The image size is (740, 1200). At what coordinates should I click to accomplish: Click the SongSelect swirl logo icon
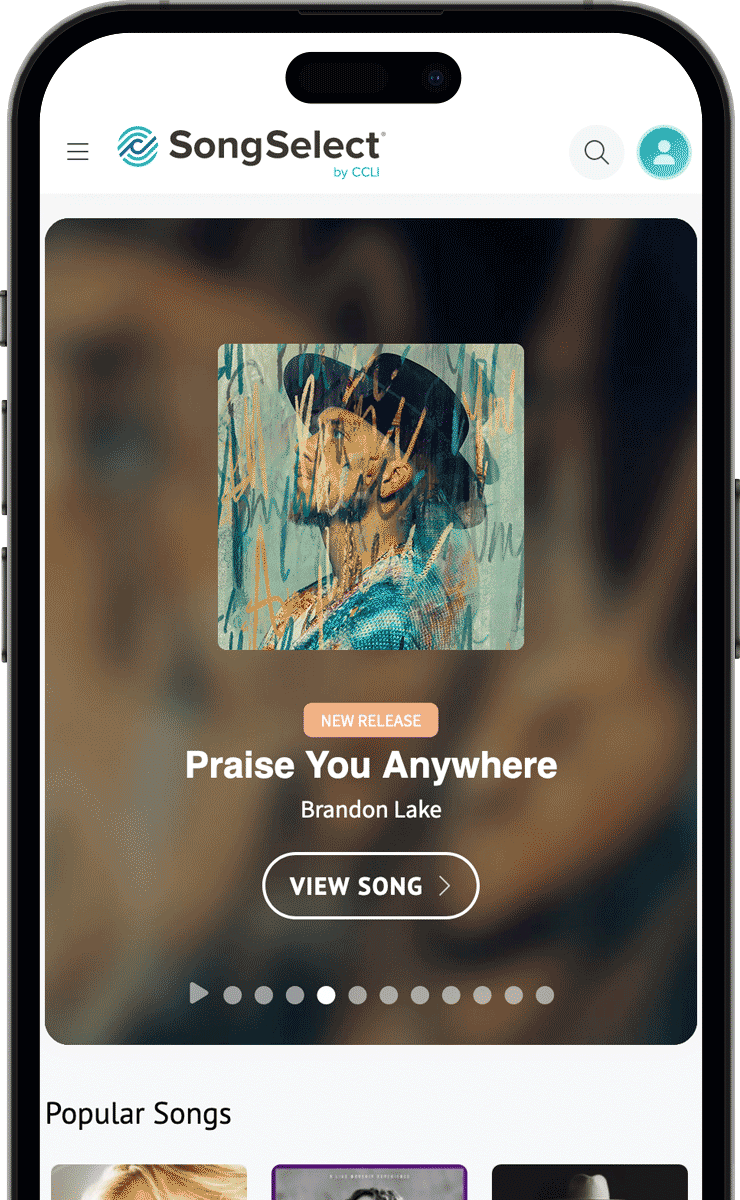(x=139, y=148)
